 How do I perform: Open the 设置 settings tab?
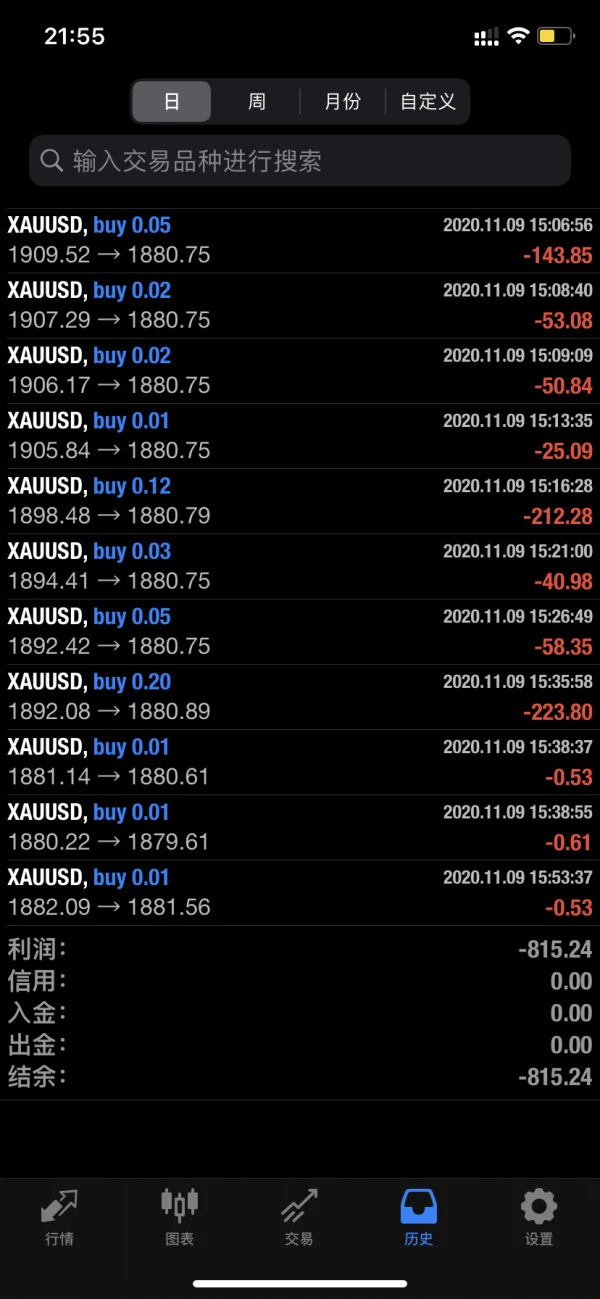tap(539, 1216)
